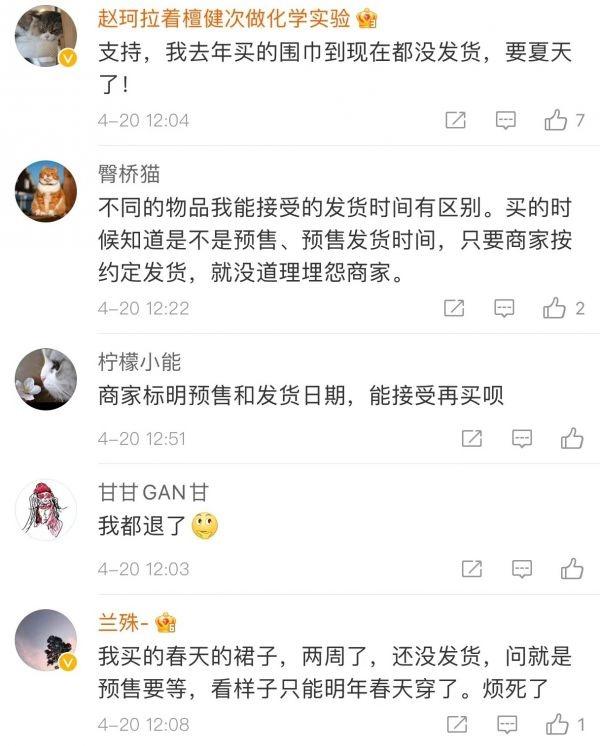Like 赵珂拉着檀健次做化学实验's comment
The height and width of the screenshot is (746, 600).
coord(555,120)
